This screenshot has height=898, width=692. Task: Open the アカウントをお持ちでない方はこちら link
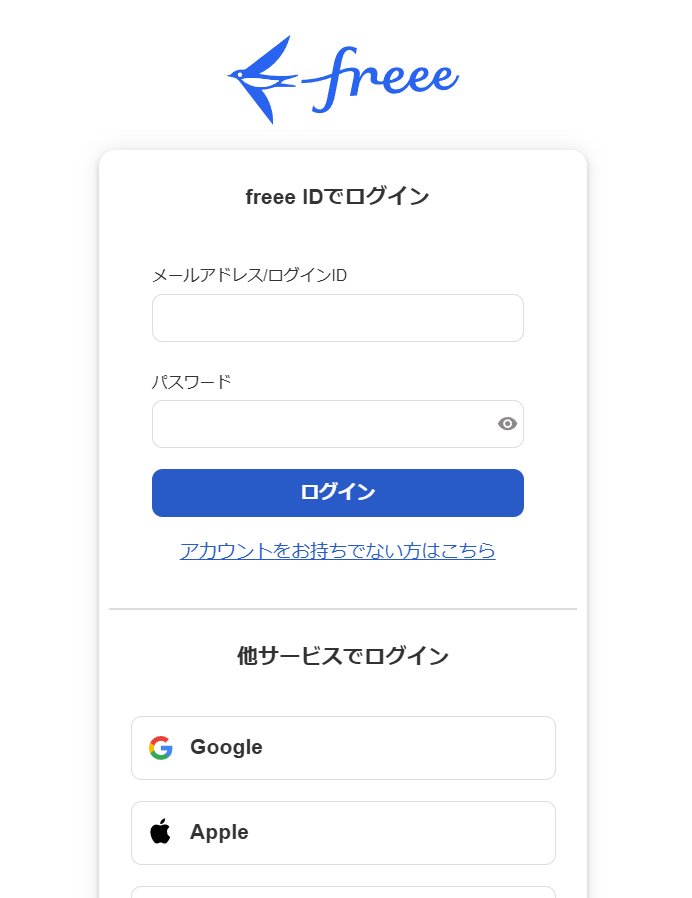(x=337, y=551)
